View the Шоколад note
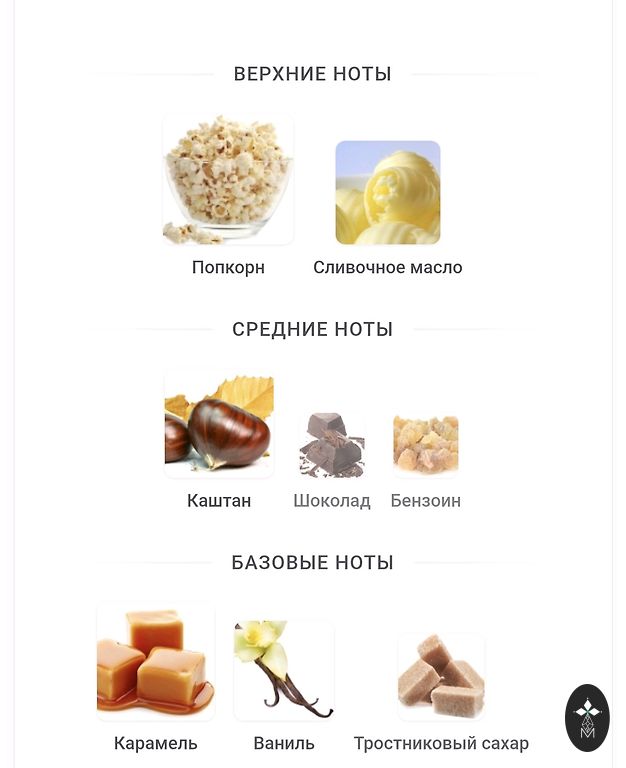This screenshot has height=768, width=626. [x=332, y=444]
